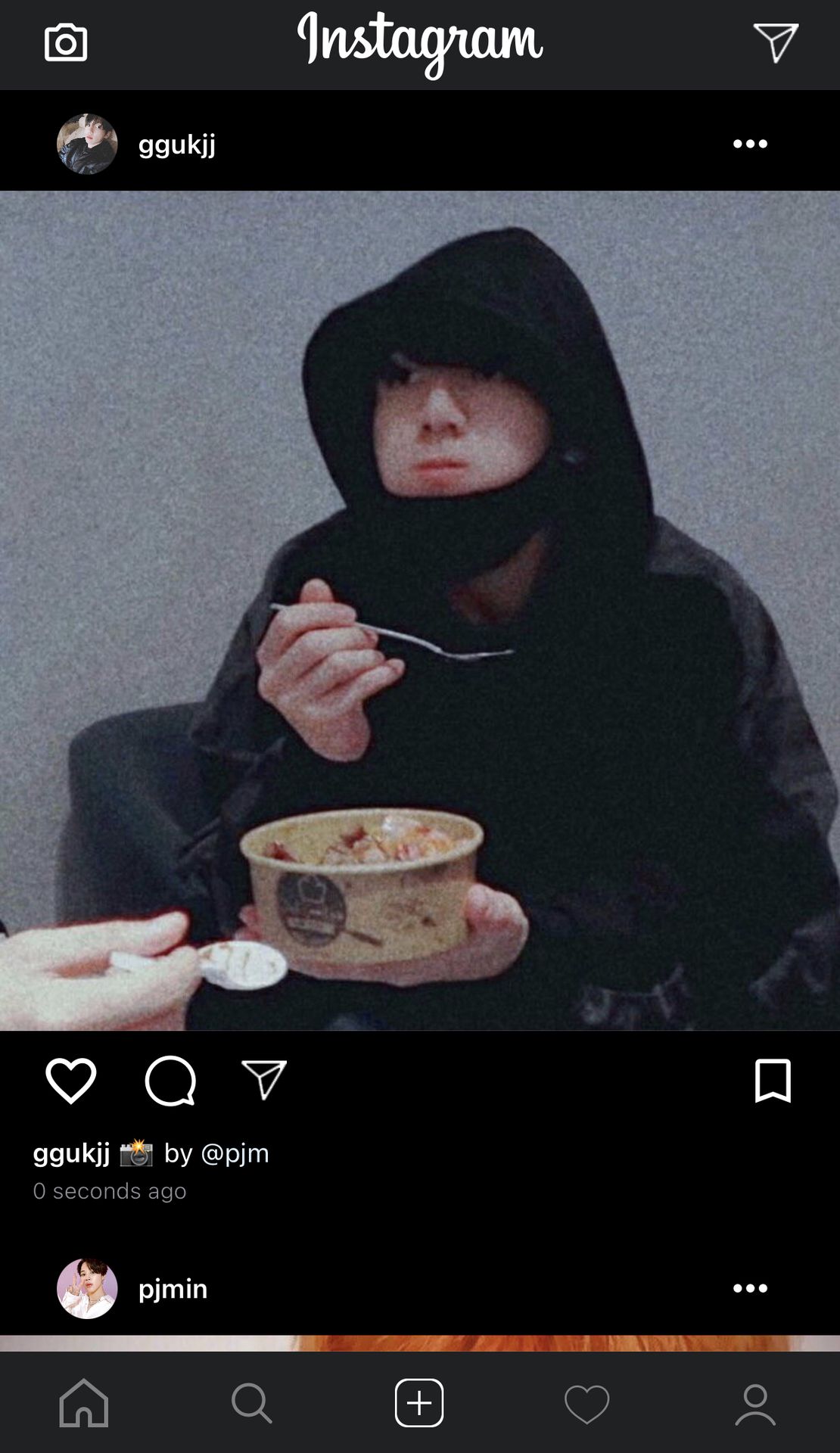Switch to the Search tab

251,1403
